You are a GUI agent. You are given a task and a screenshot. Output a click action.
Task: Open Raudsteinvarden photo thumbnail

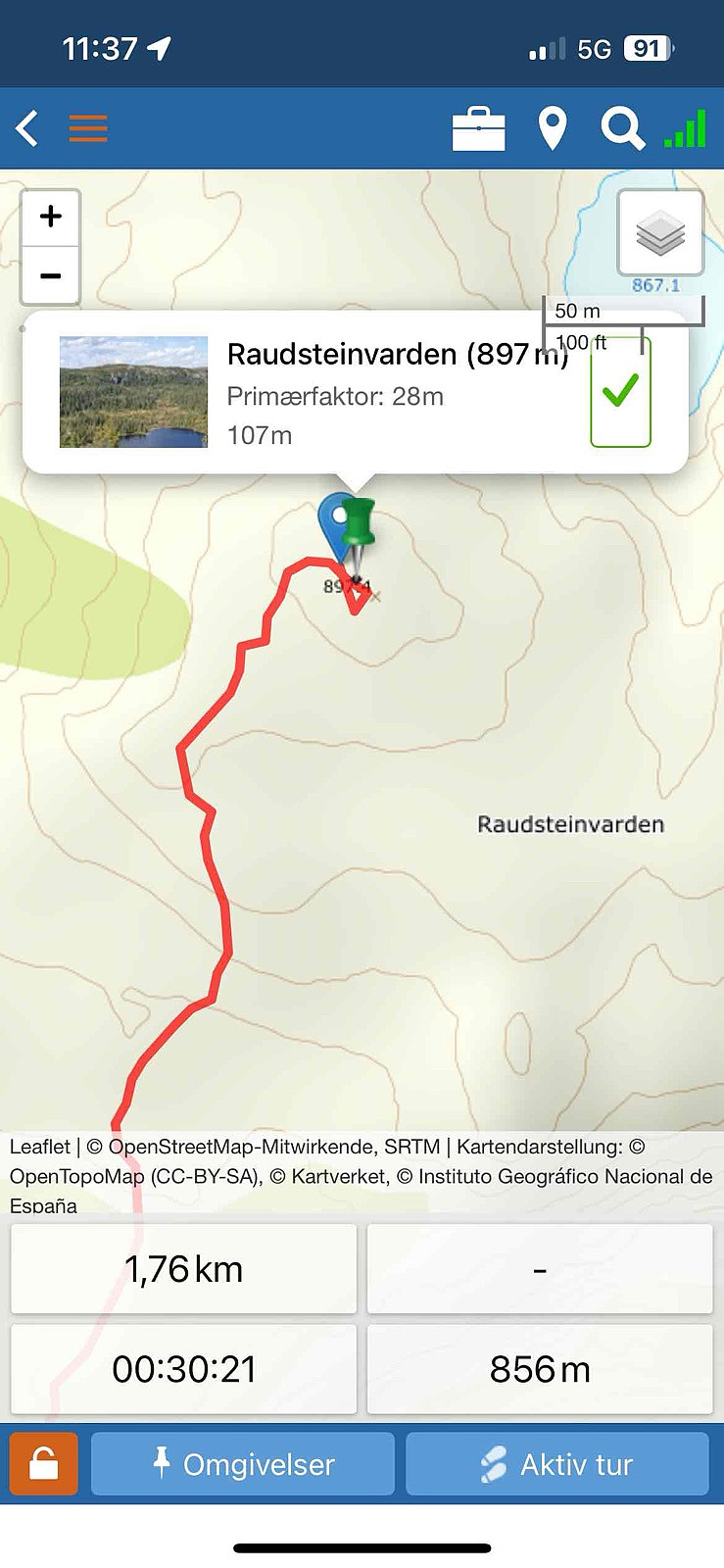click(133, 392)
